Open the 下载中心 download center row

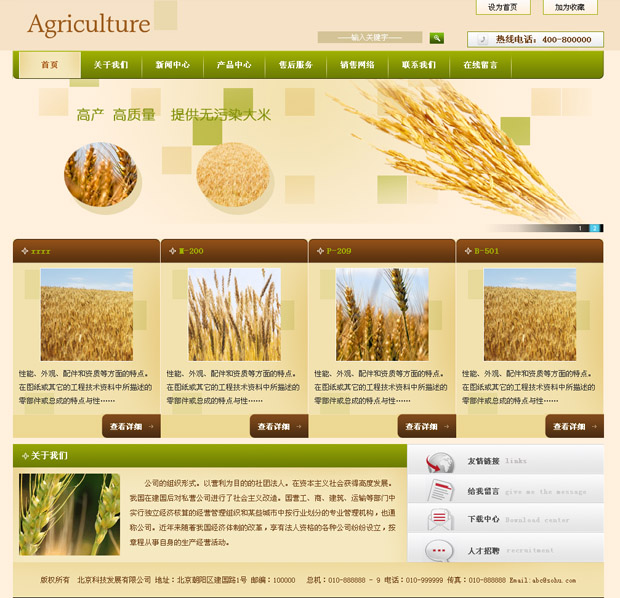point(505,520)
